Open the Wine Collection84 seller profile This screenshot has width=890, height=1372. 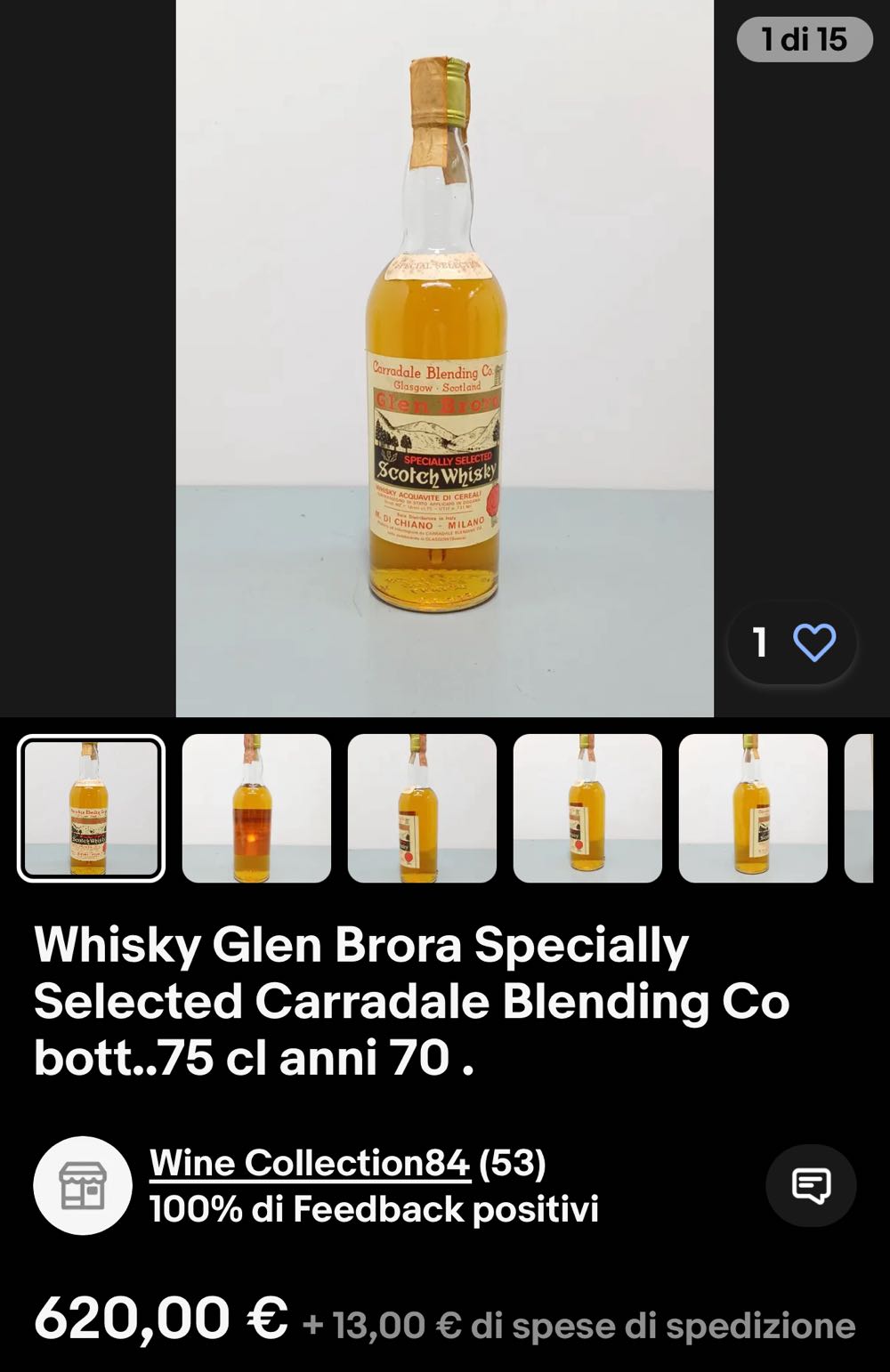point(310,1162)
